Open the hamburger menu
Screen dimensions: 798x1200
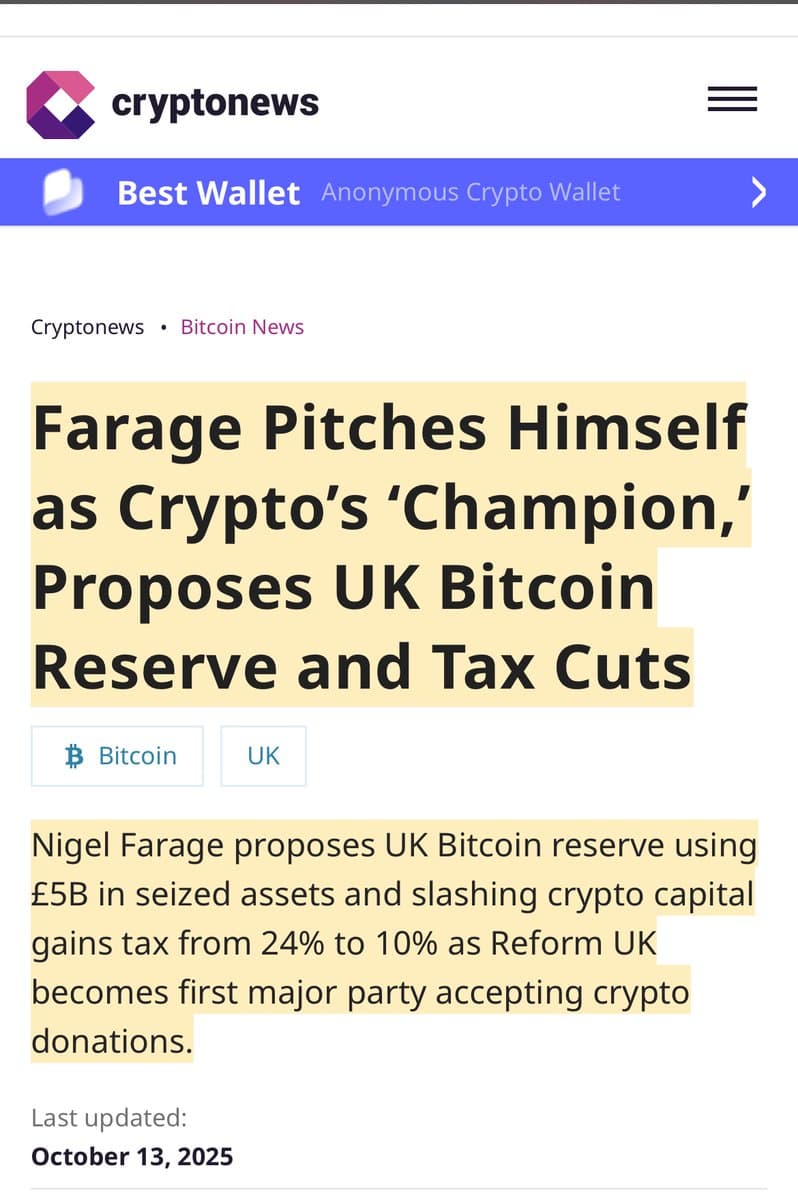732,99
